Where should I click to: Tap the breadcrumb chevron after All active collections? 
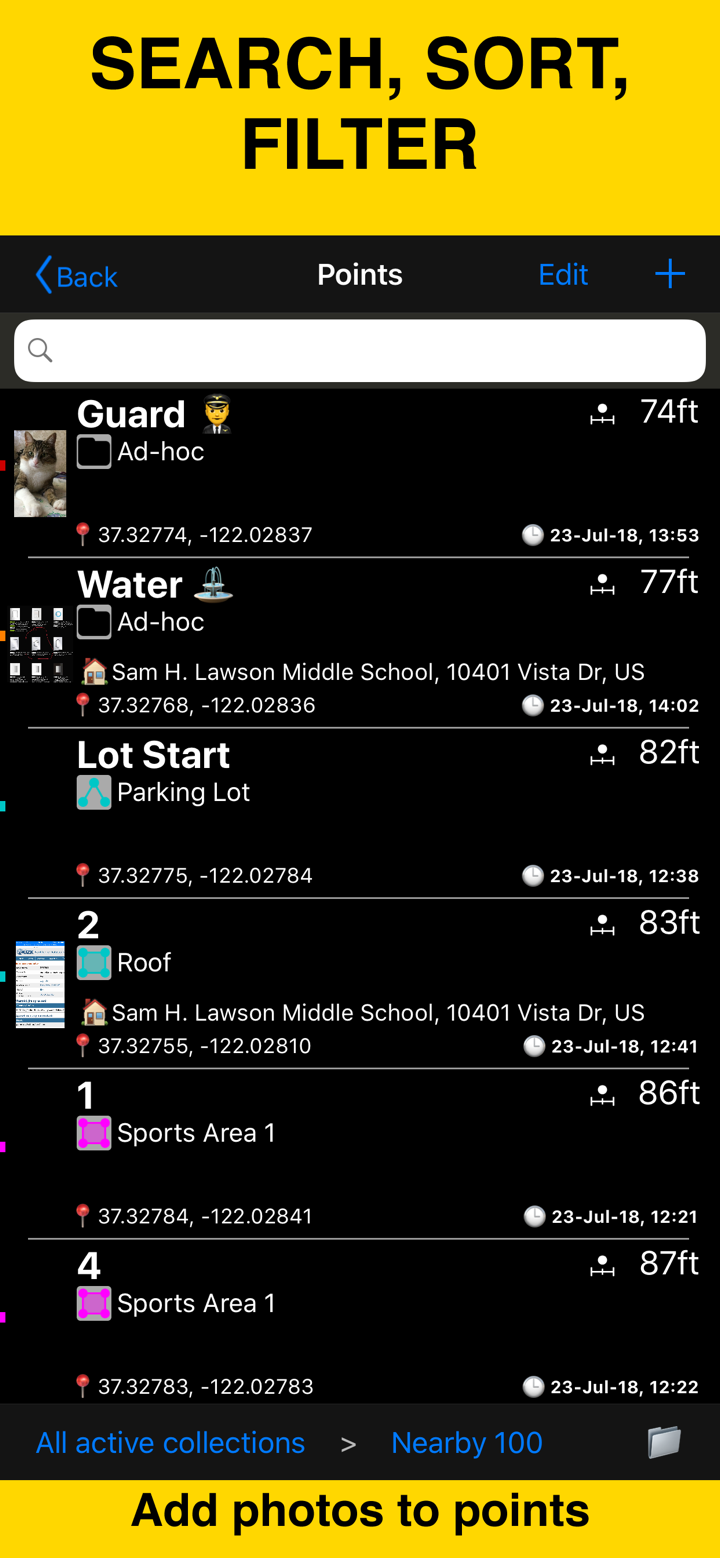click(348, 1443)
